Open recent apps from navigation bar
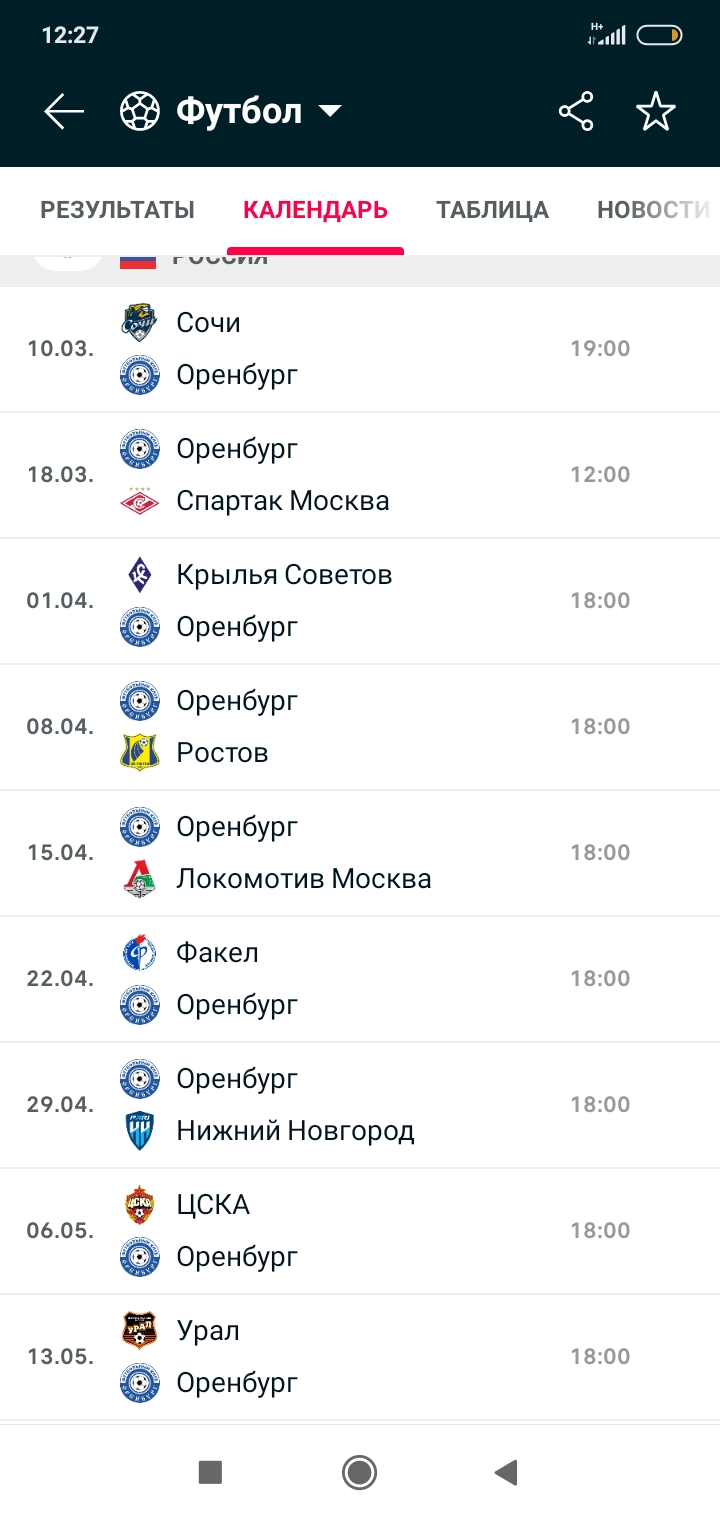This screenshot has width=720, height=1520. [210, 1472]
